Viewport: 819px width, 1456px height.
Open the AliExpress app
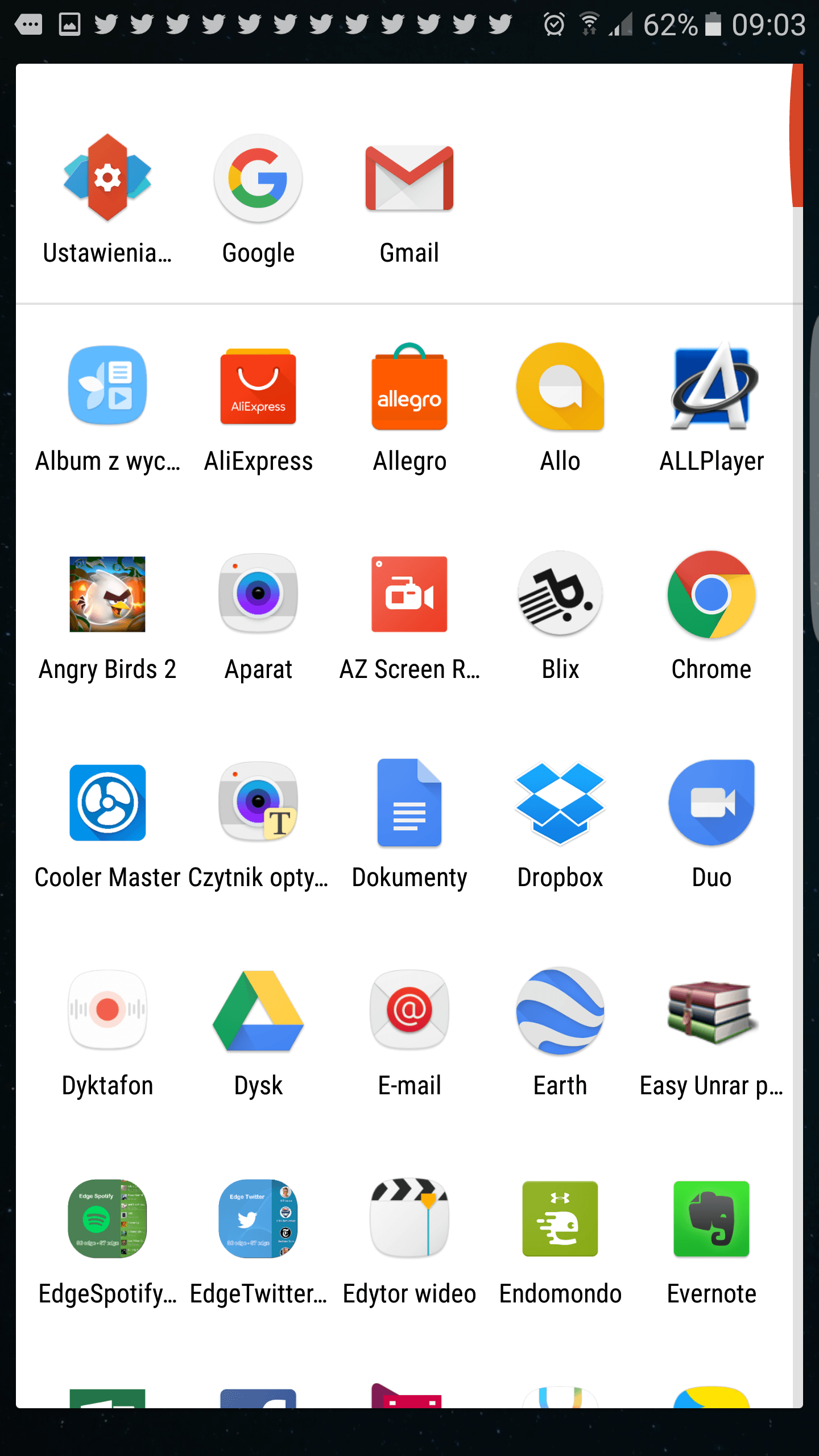258,387
